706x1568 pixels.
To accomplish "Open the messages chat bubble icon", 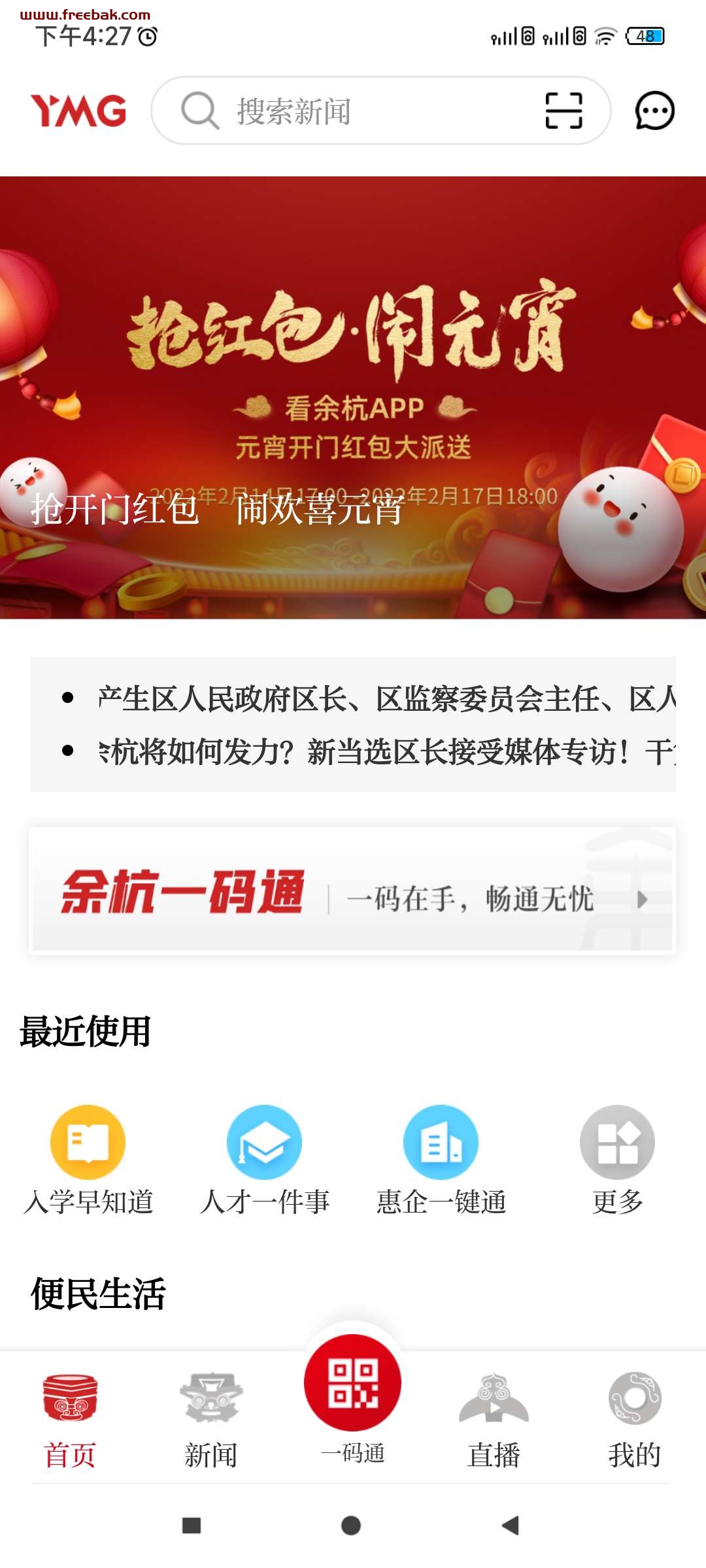I will [x=654, y=110].
